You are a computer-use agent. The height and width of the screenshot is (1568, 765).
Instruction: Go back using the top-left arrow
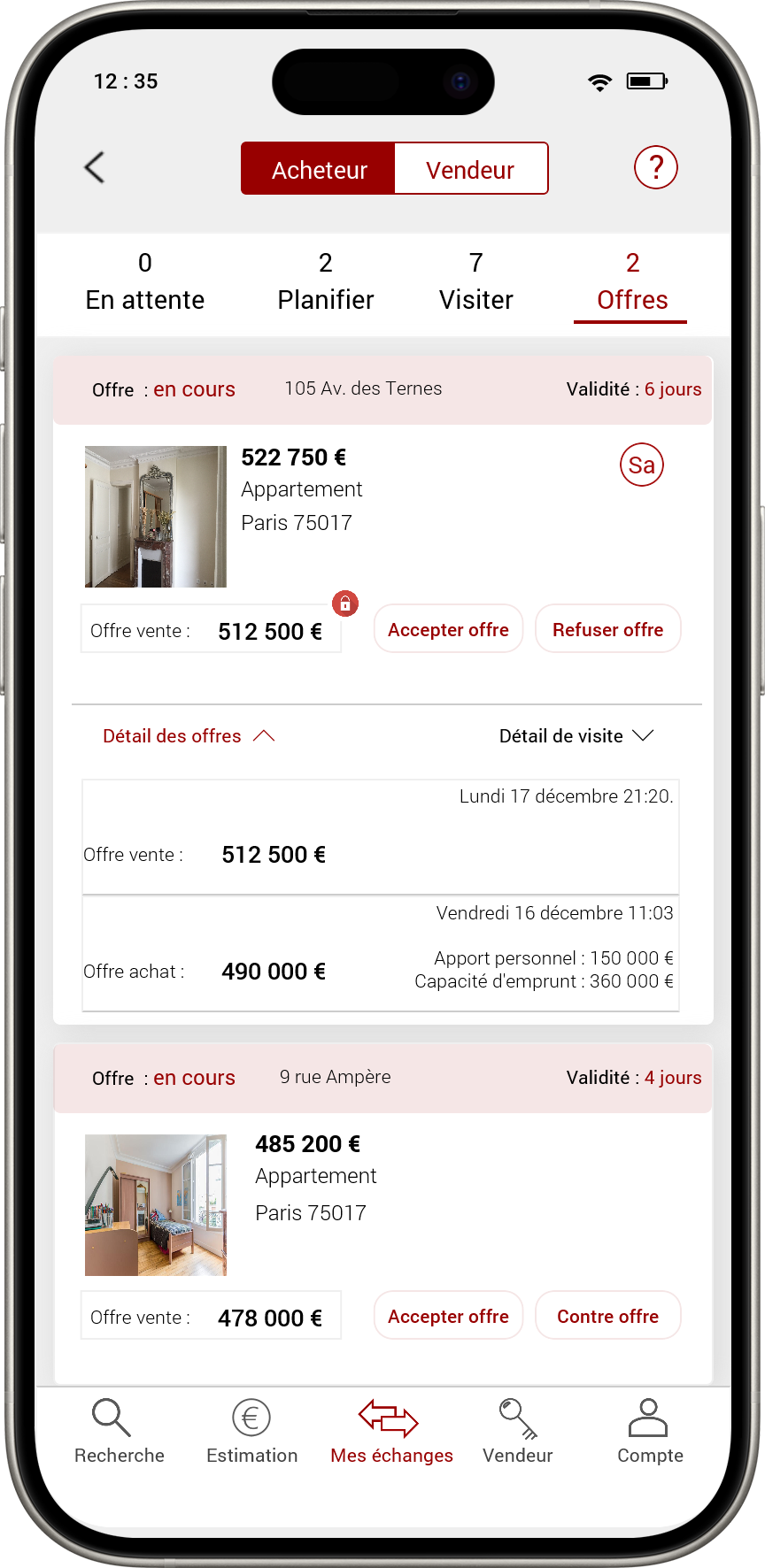(95, 167)
